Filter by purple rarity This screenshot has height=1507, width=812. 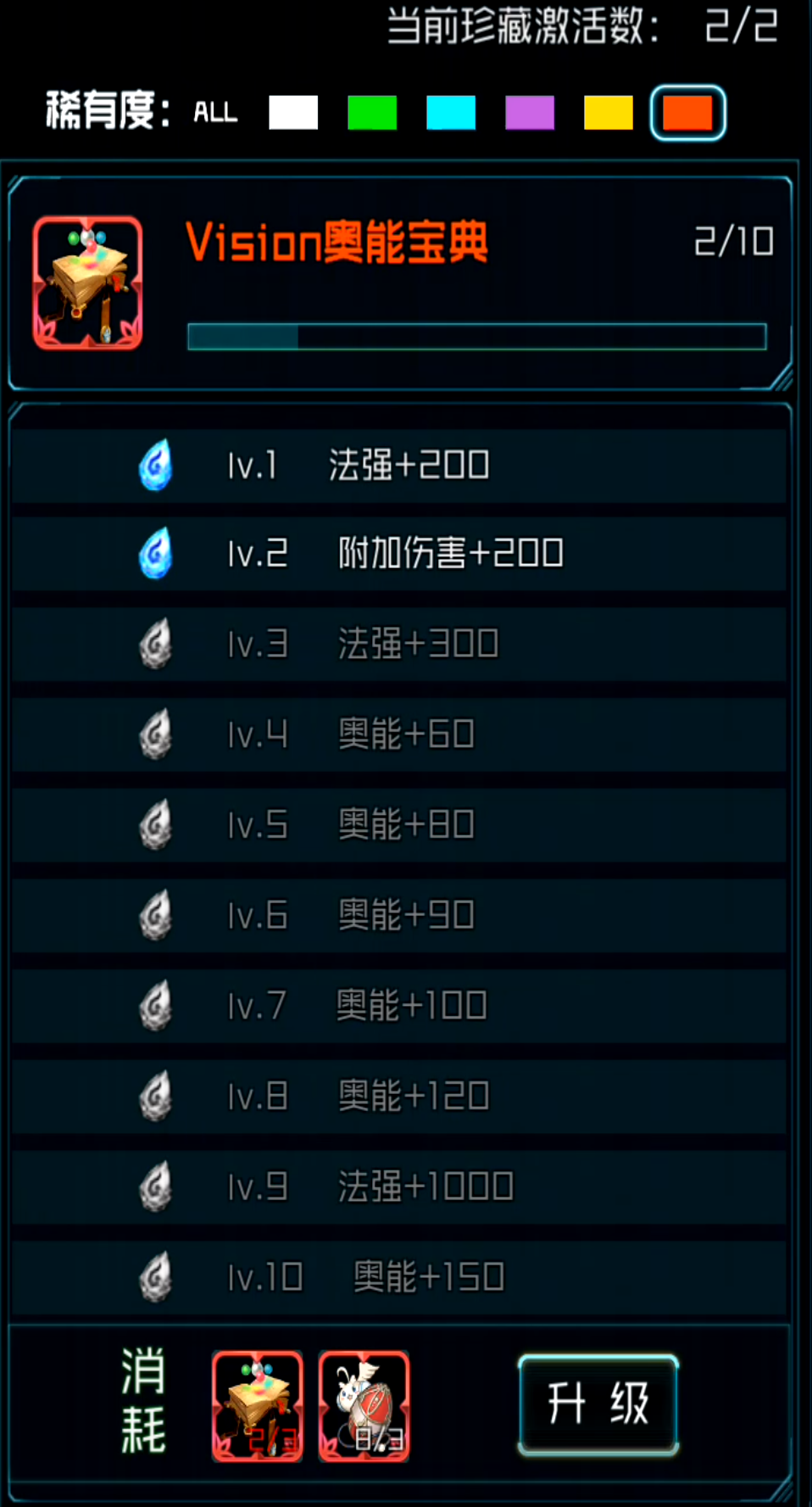pos(530,112)
